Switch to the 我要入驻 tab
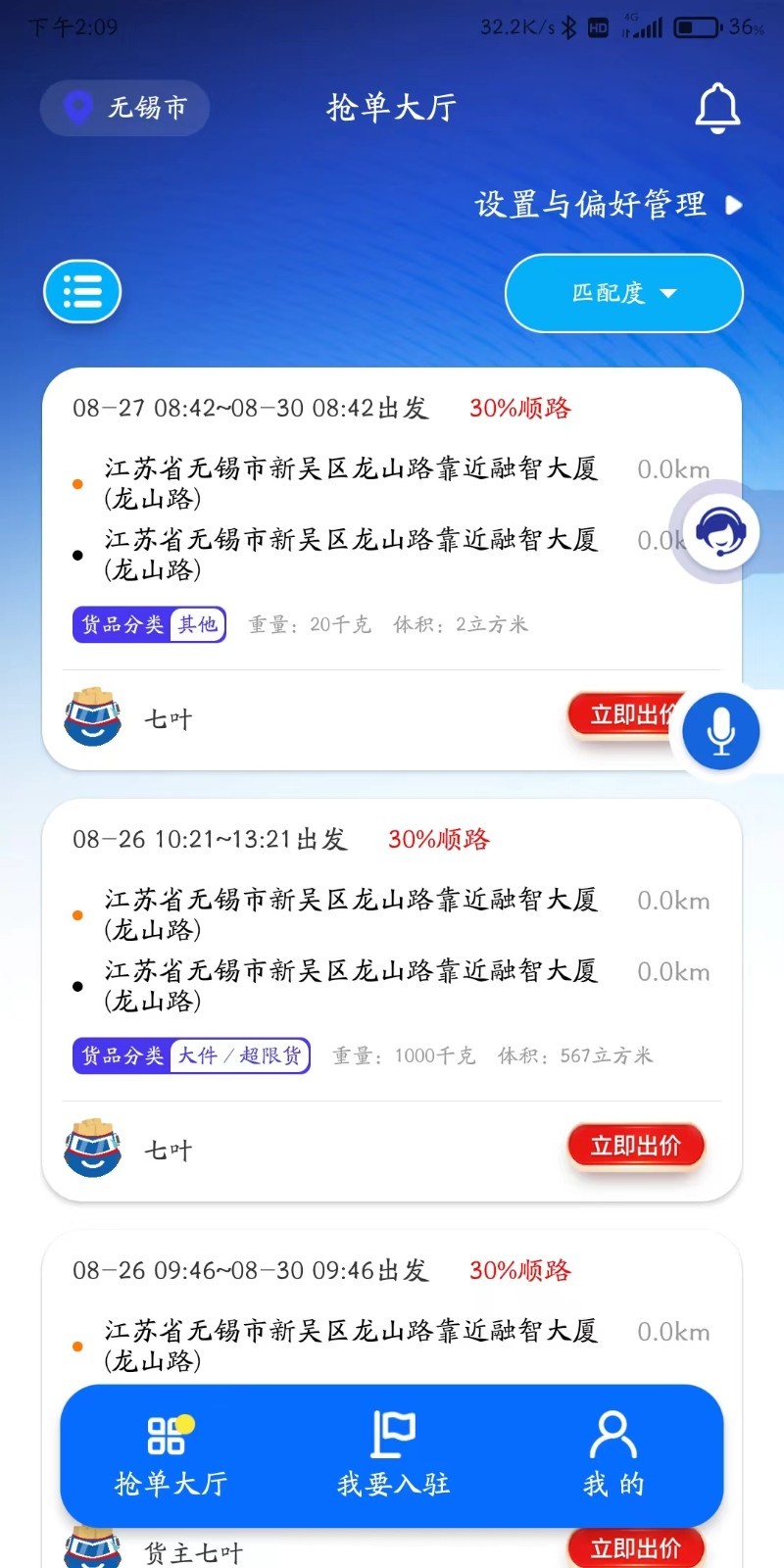Viewport: 784px width, 1568px height. pyautogui.click(x=392, y=1457)
